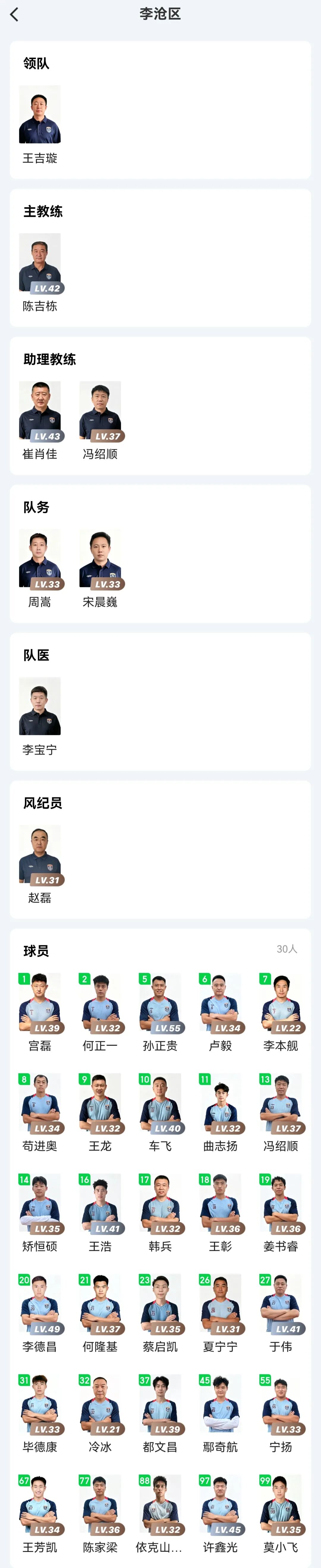
Task: Select player 鄢奇航 number 45
Action: [x=221, y=1414]
